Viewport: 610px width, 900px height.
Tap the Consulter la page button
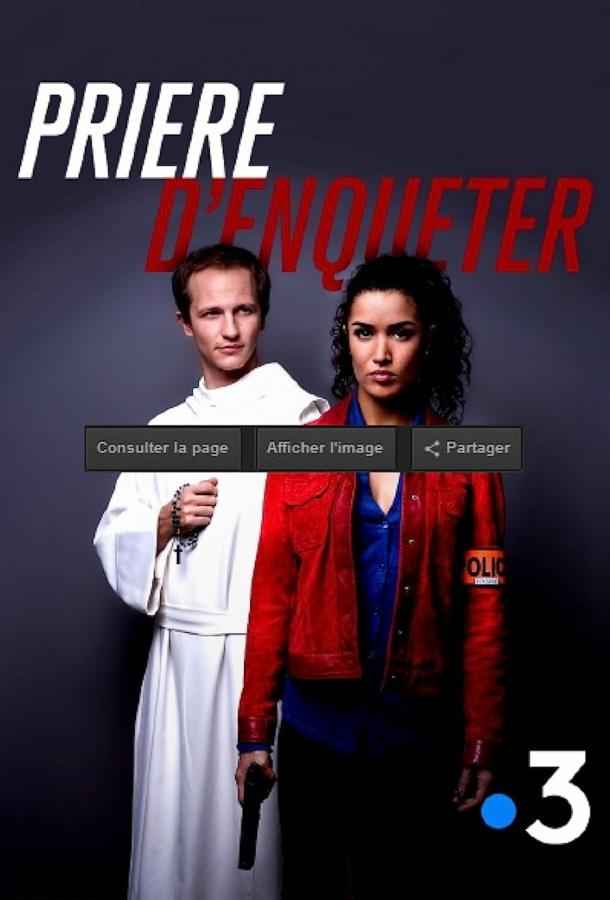(x=162, y=448)
